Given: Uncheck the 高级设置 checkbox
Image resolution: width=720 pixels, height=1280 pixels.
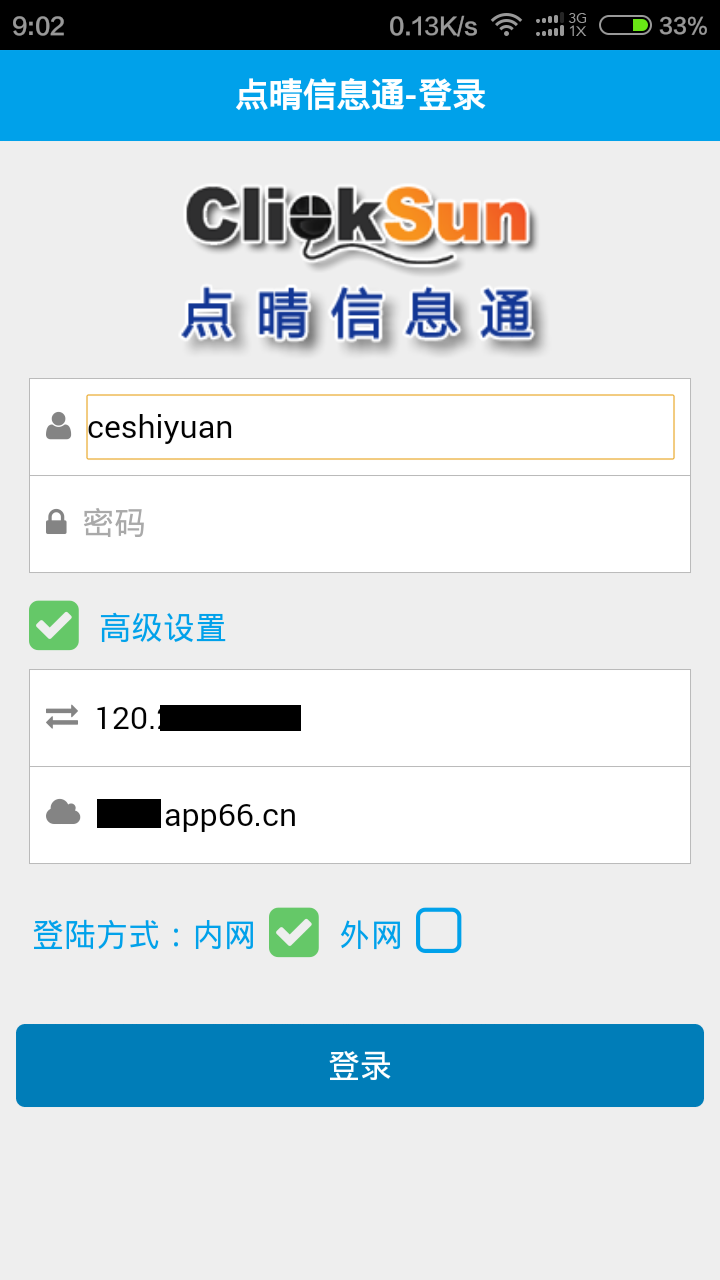Looking at the screenshot, I should click(54, 626).
